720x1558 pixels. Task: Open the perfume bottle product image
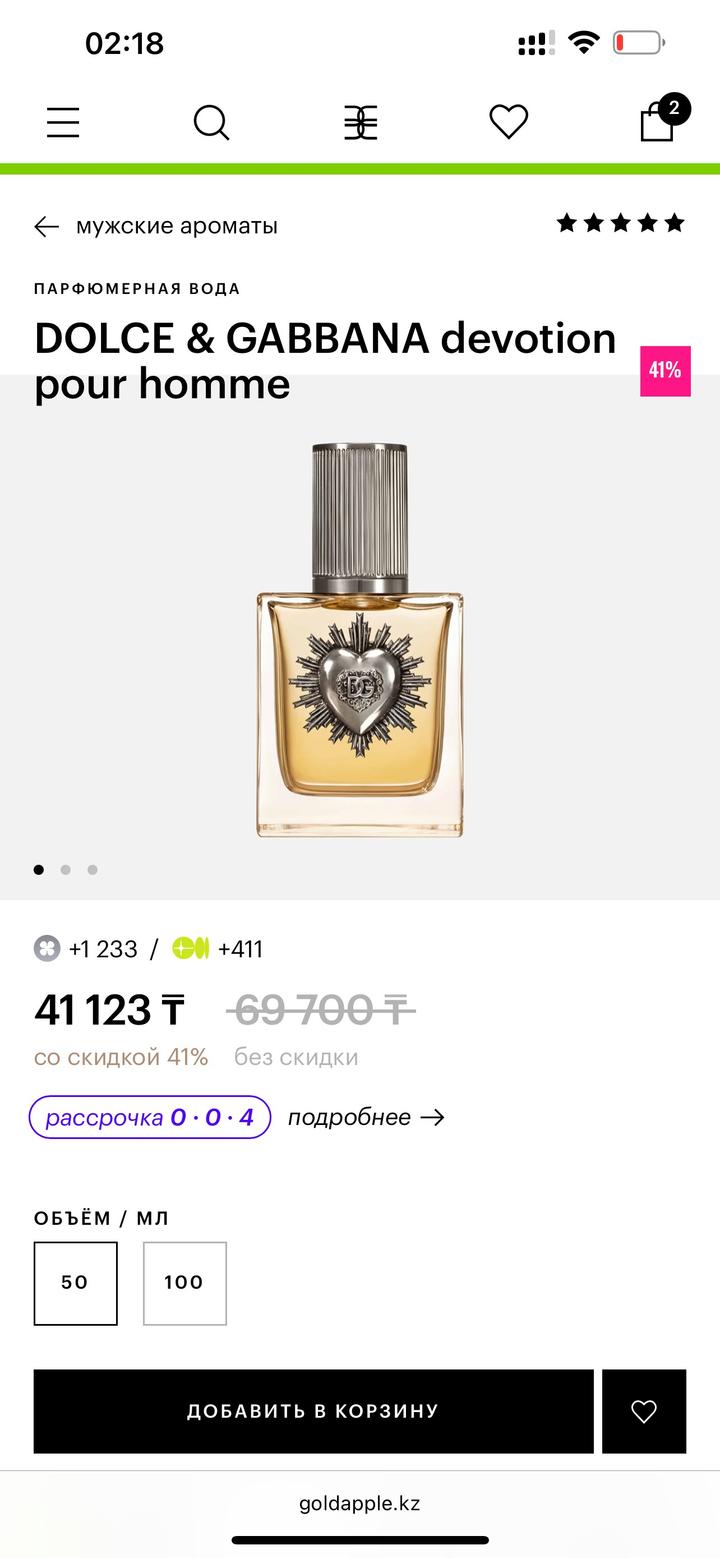pyautogui.click(x=360, y=640)
